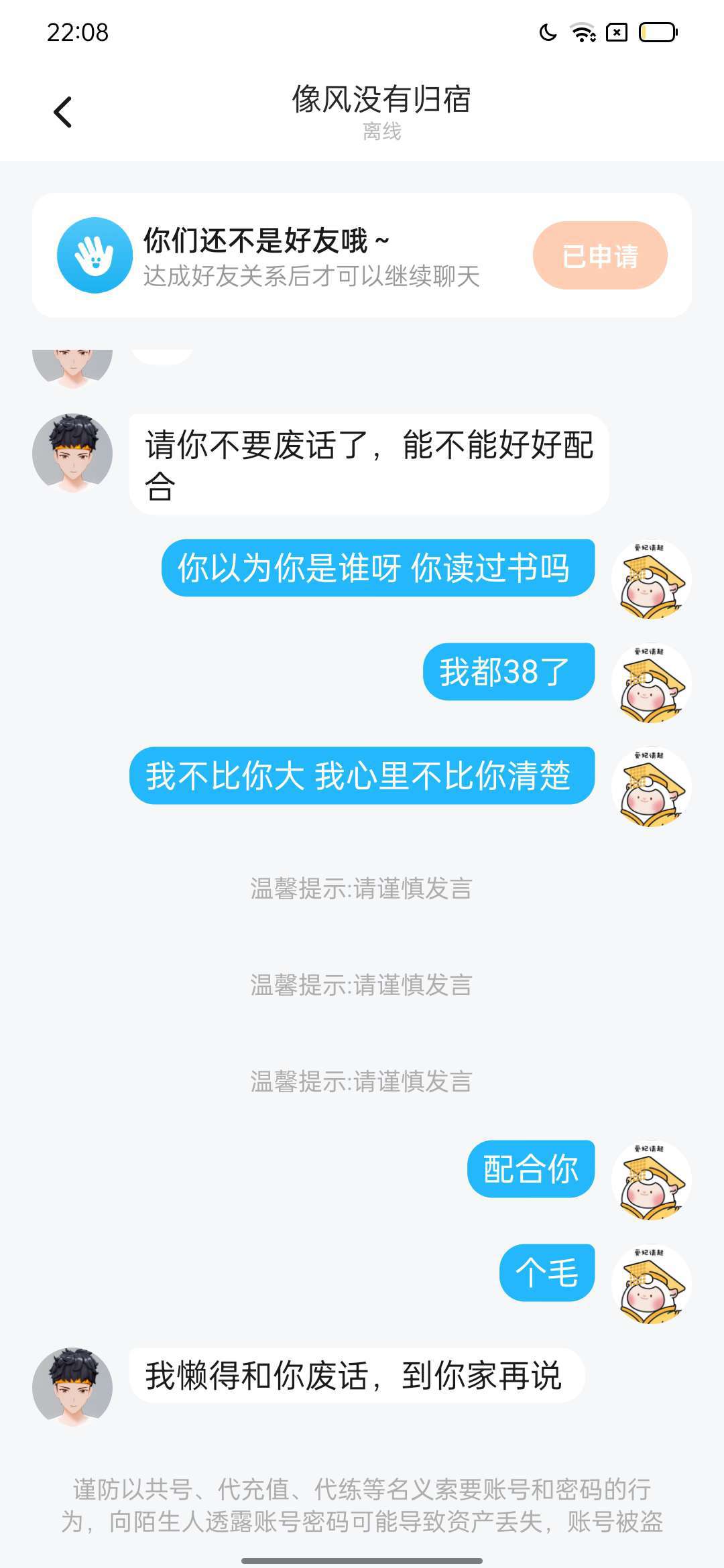Open my avatar beside 我都38了 message

point(651,683)
